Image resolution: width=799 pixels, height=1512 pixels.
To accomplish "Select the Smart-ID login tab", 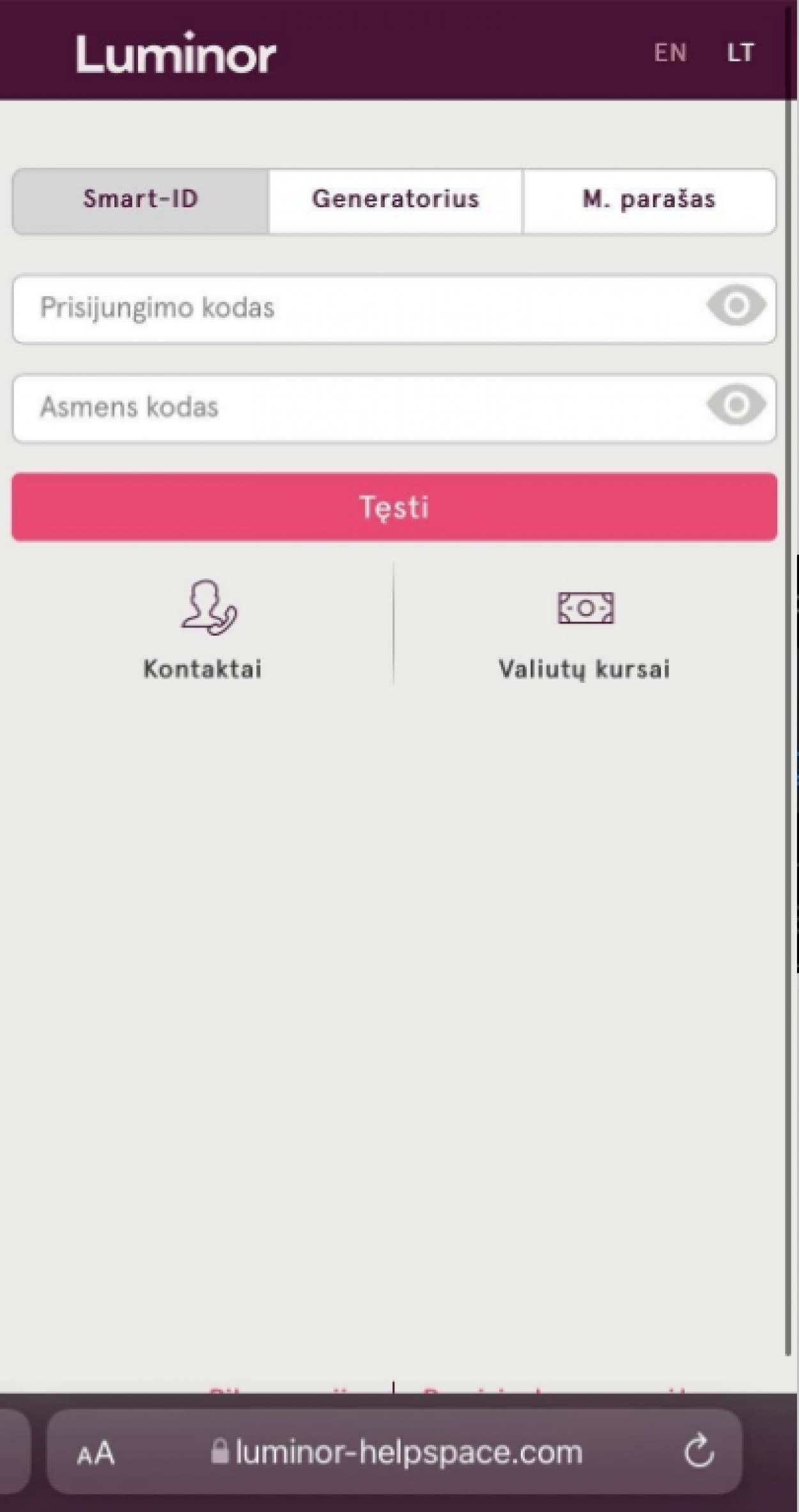I will click(141, 201).
